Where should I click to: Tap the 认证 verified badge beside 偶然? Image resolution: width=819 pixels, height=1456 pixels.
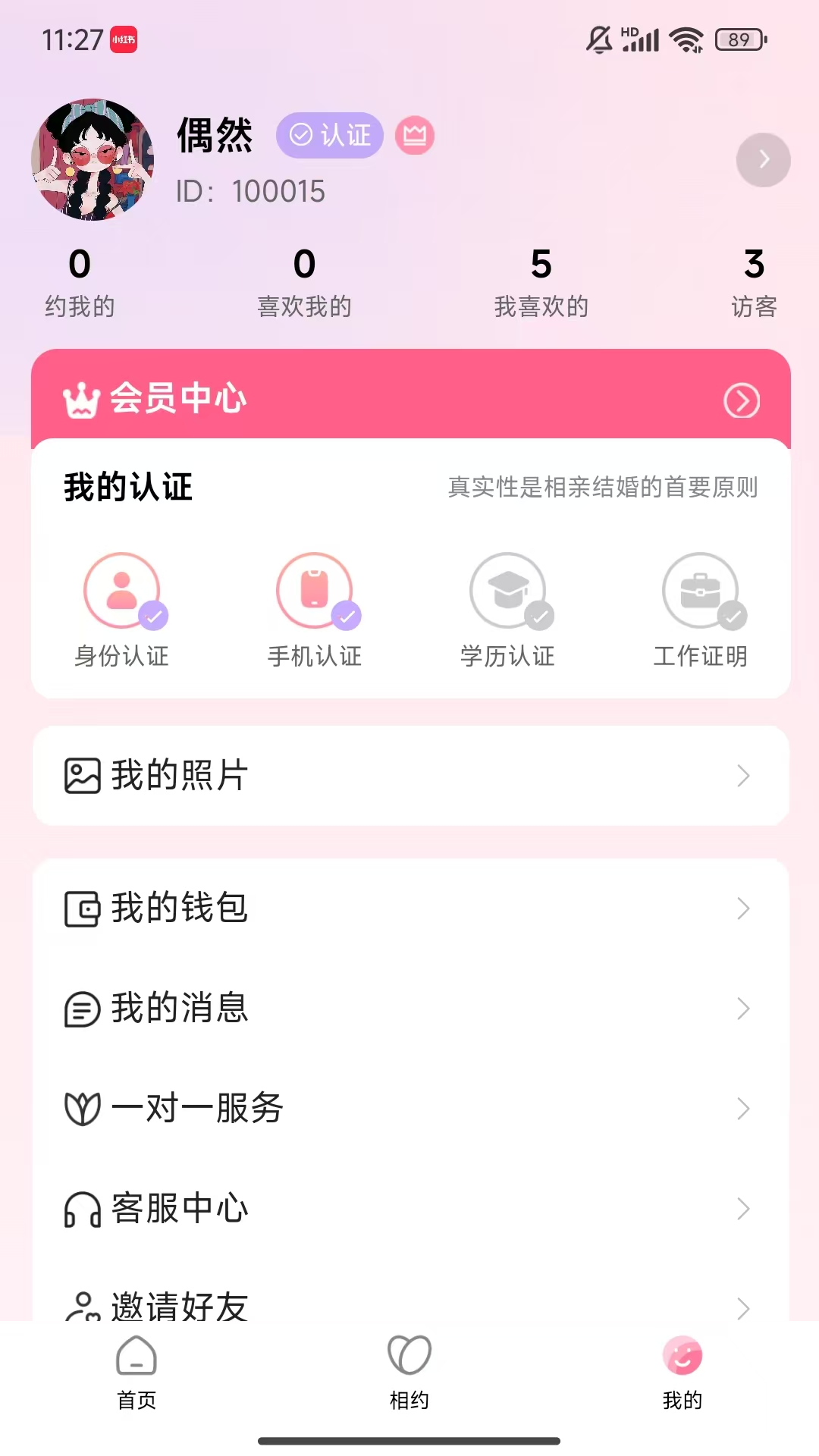pyautogui.click(x=328, y=135)
